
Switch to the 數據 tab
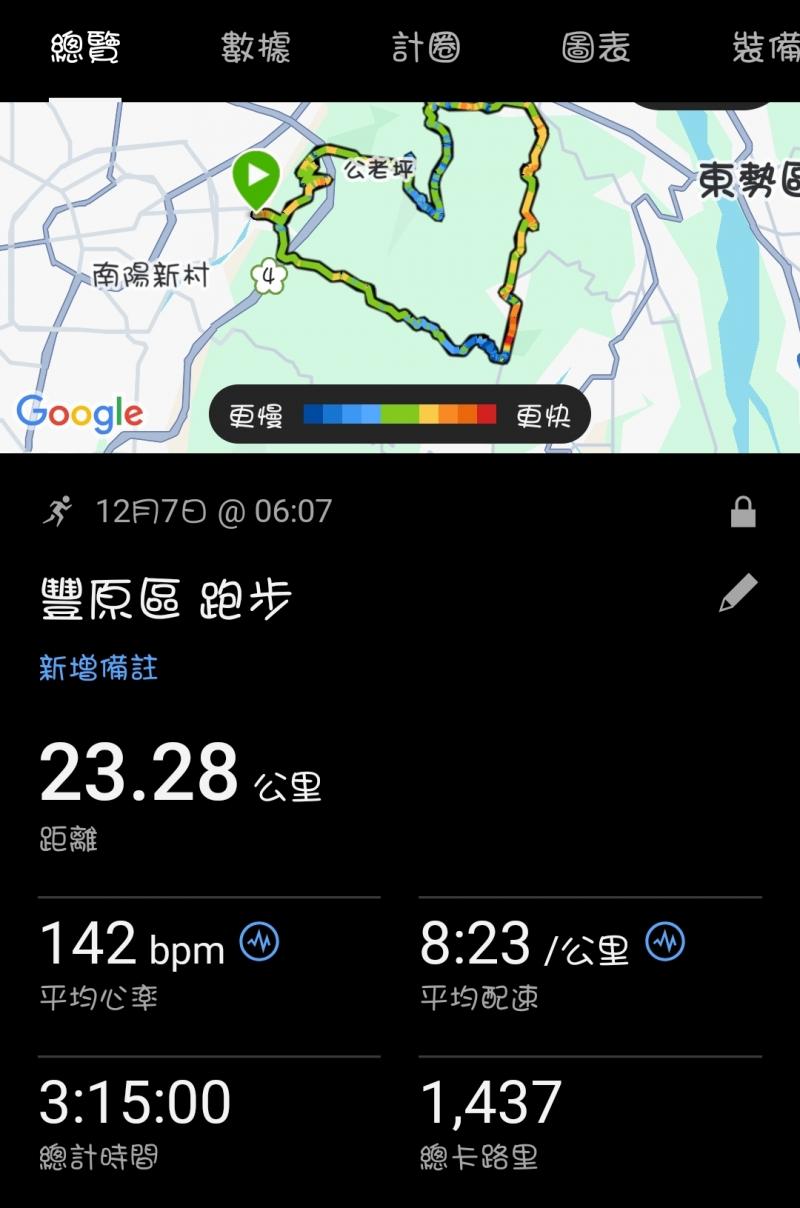[x=256, y=47]
